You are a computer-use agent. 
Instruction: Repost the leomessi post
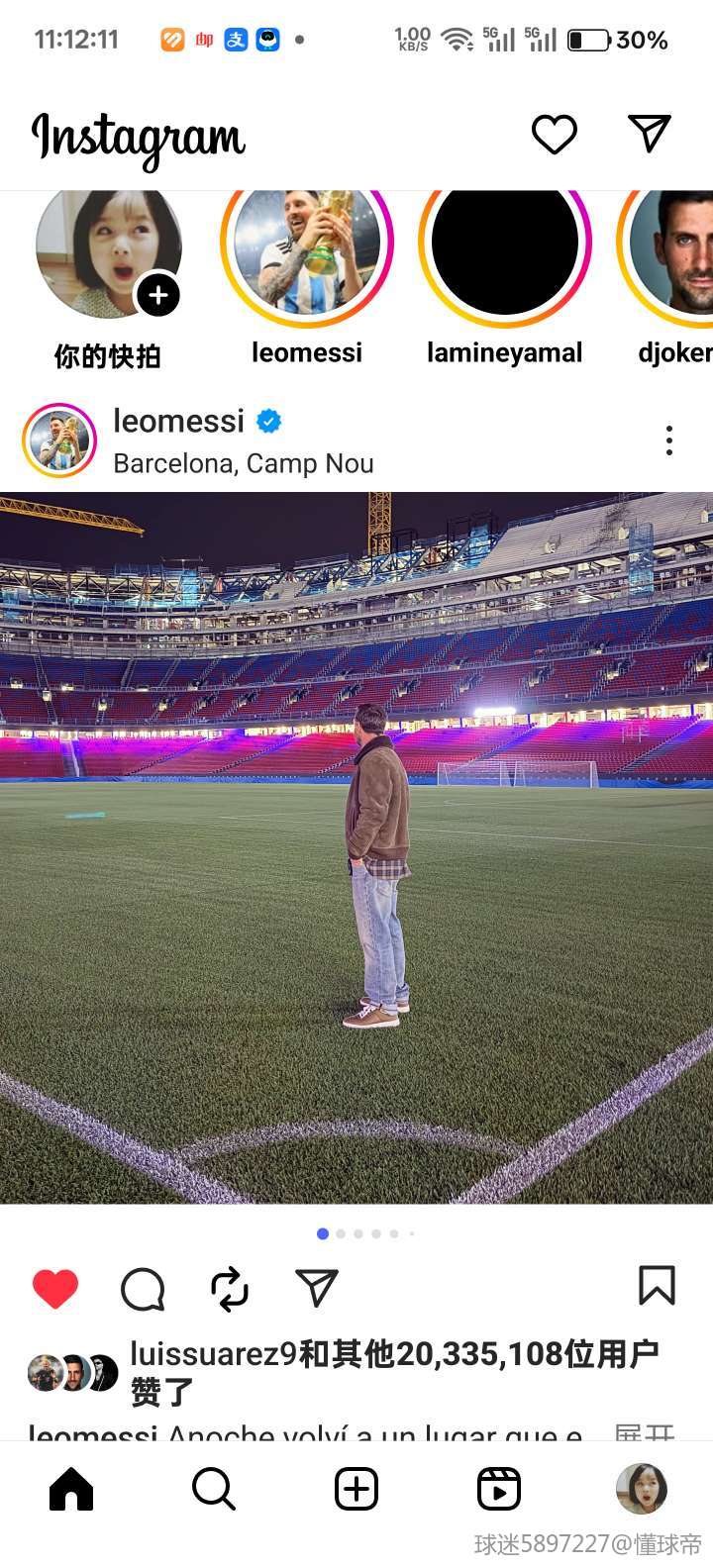(230, 1289)
